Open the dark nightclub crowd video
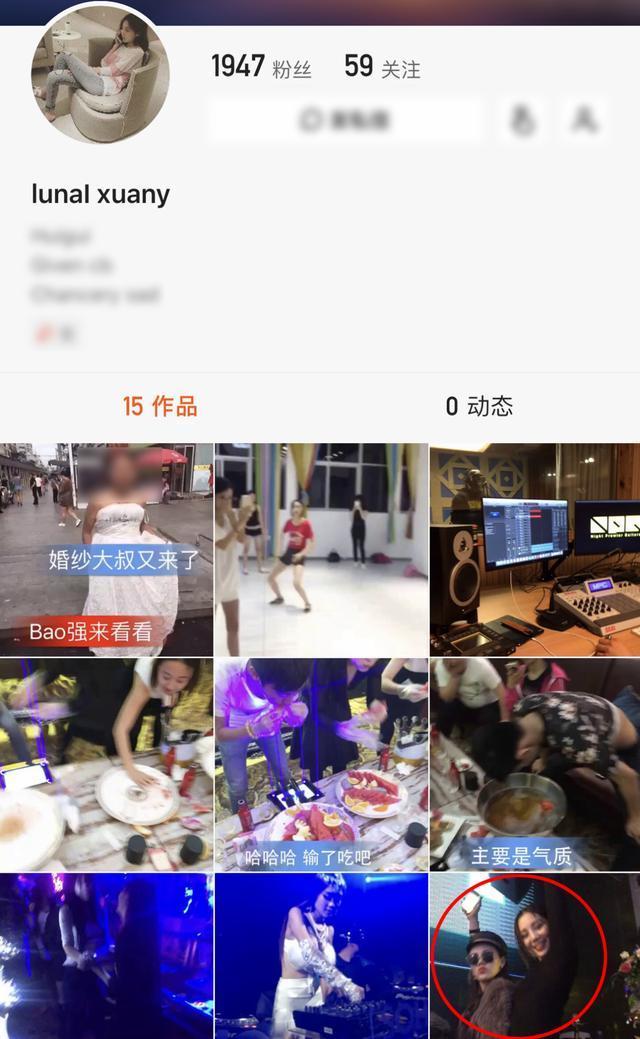 coord(106,956)
